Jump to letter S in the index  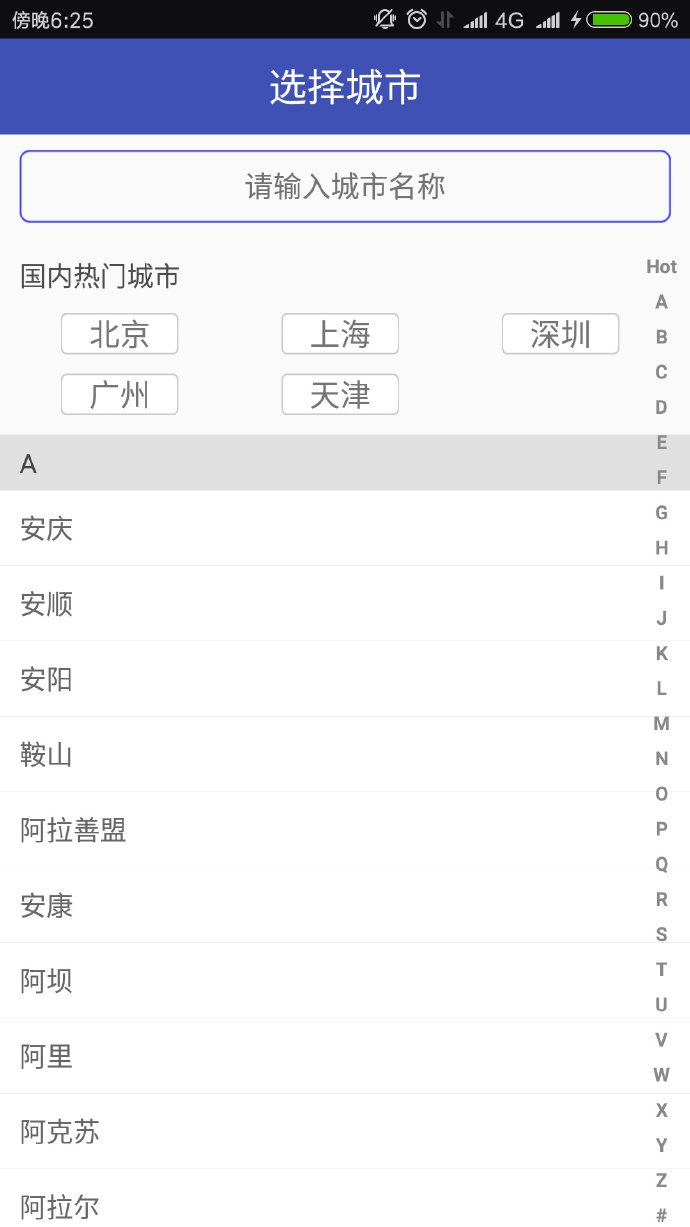661,934
